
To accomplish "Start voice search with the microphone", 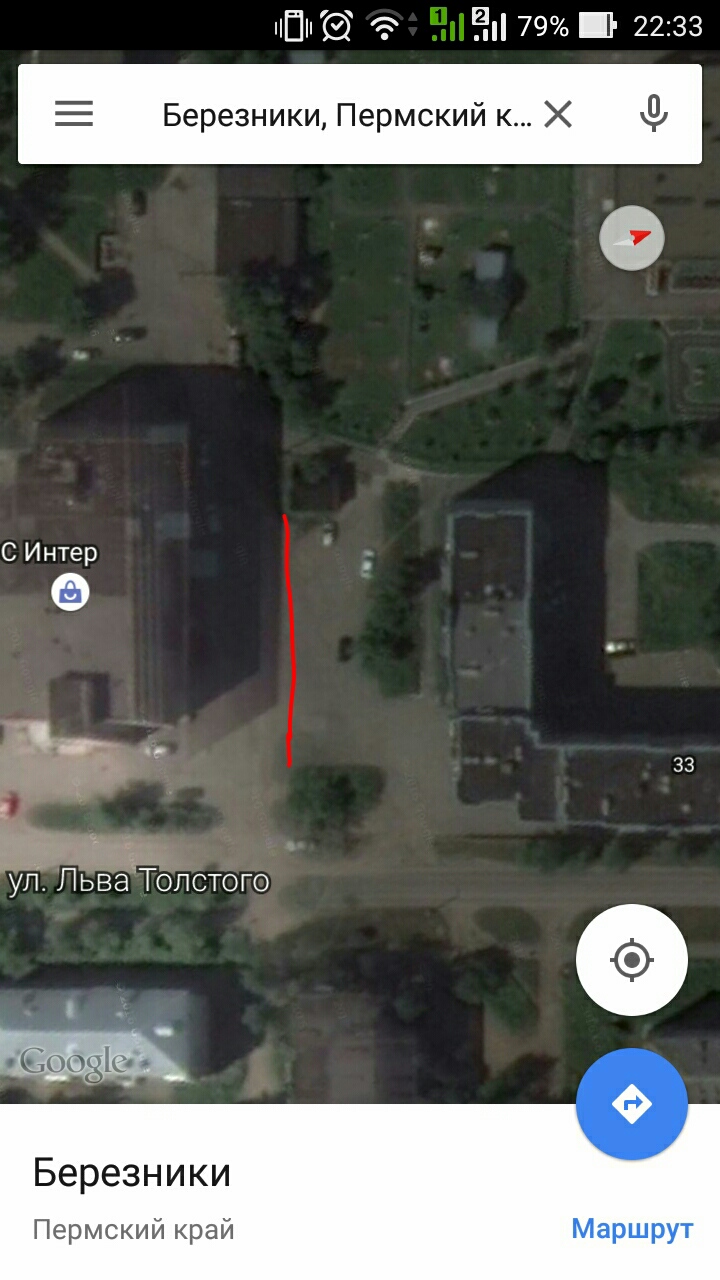I will click(x=653, y=114).
